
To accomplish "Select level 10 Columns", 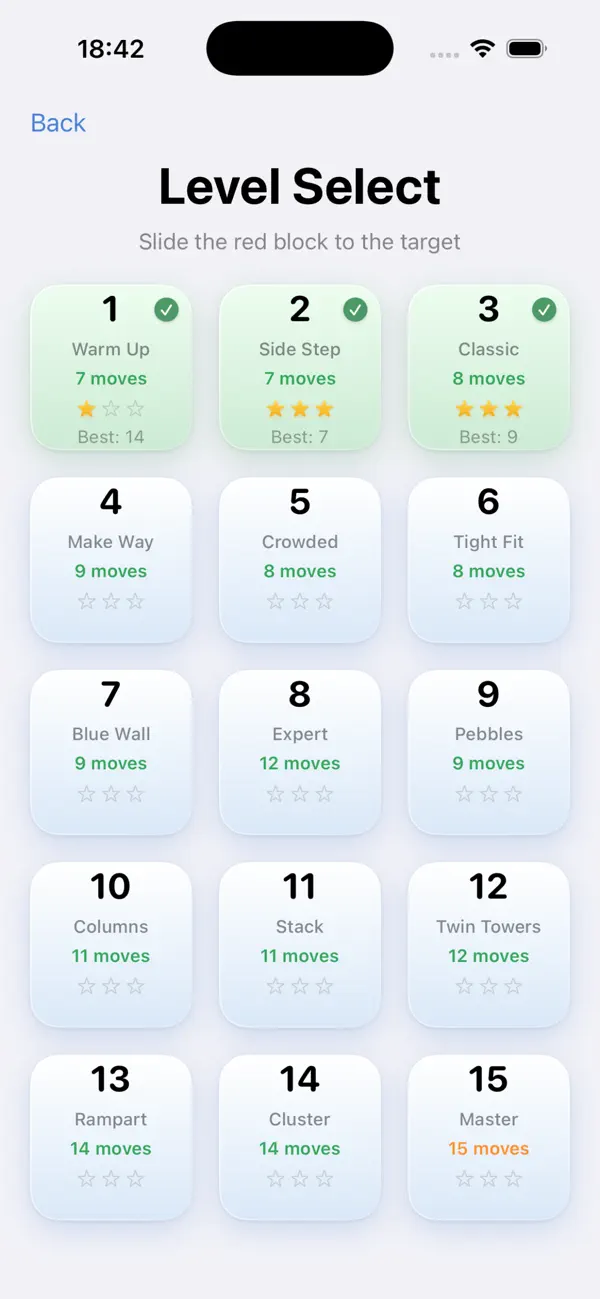I will pos(111,945).
